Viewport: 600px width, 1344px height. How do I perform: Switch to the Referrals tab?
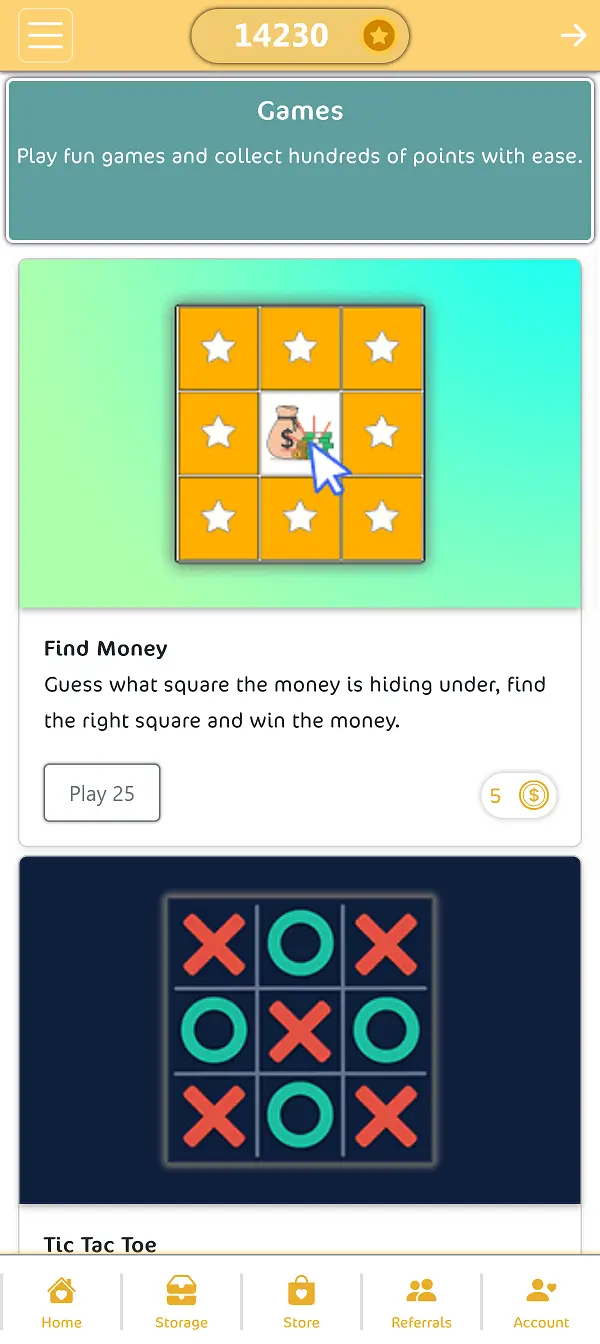click(x=421, y=1302)
